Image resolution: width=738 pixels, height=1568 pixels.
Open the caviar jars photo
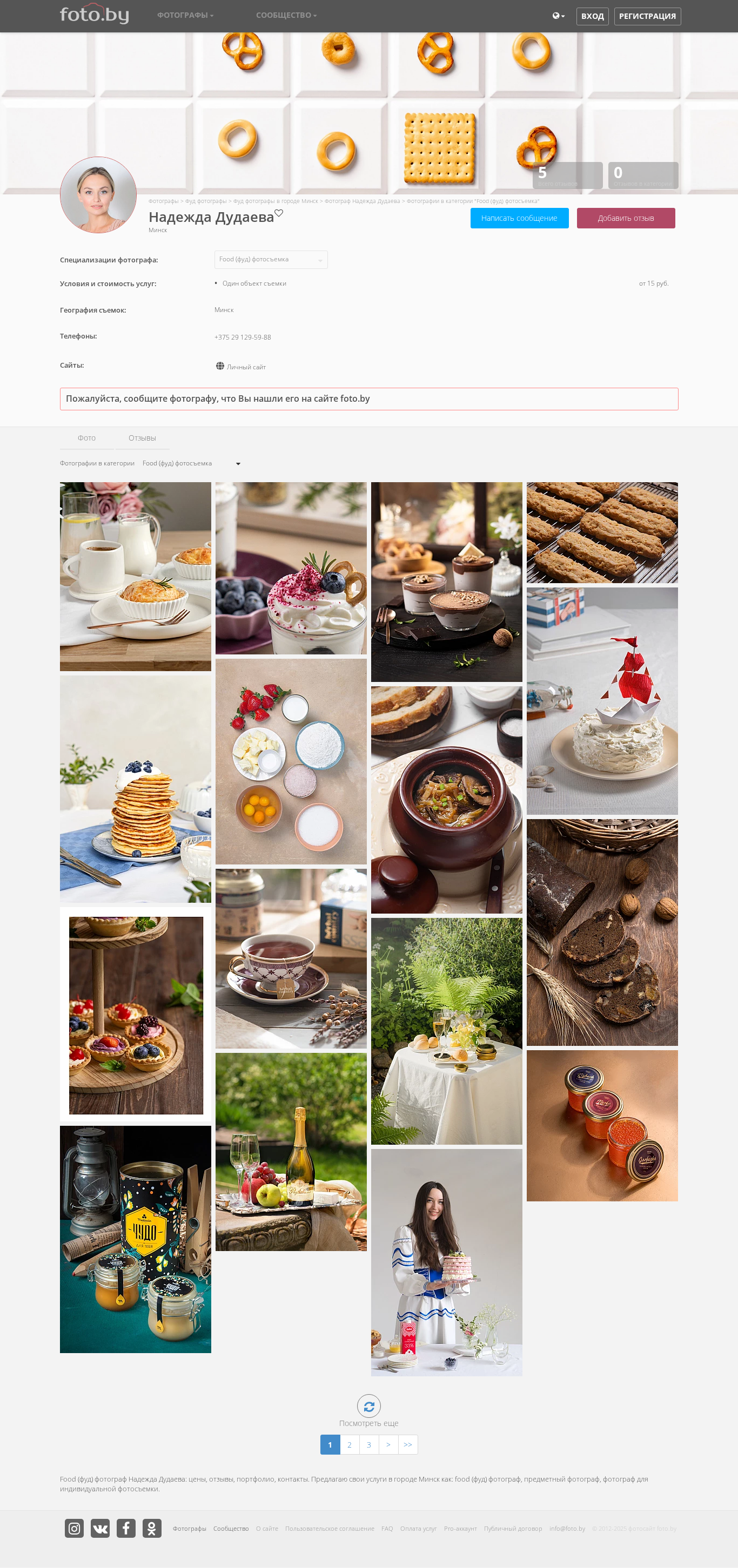(x=602, y=1125)
